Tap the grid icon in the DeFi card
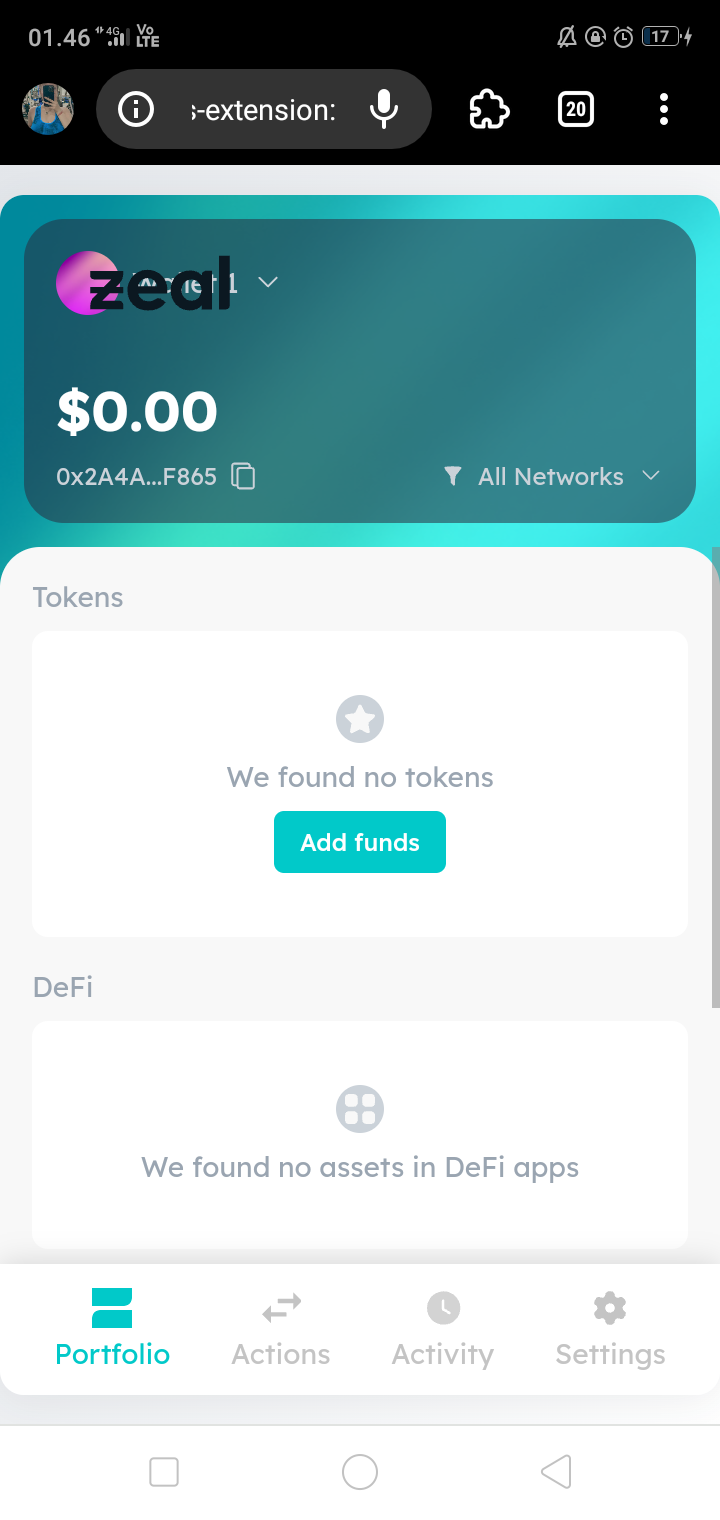 point(360,1108)
